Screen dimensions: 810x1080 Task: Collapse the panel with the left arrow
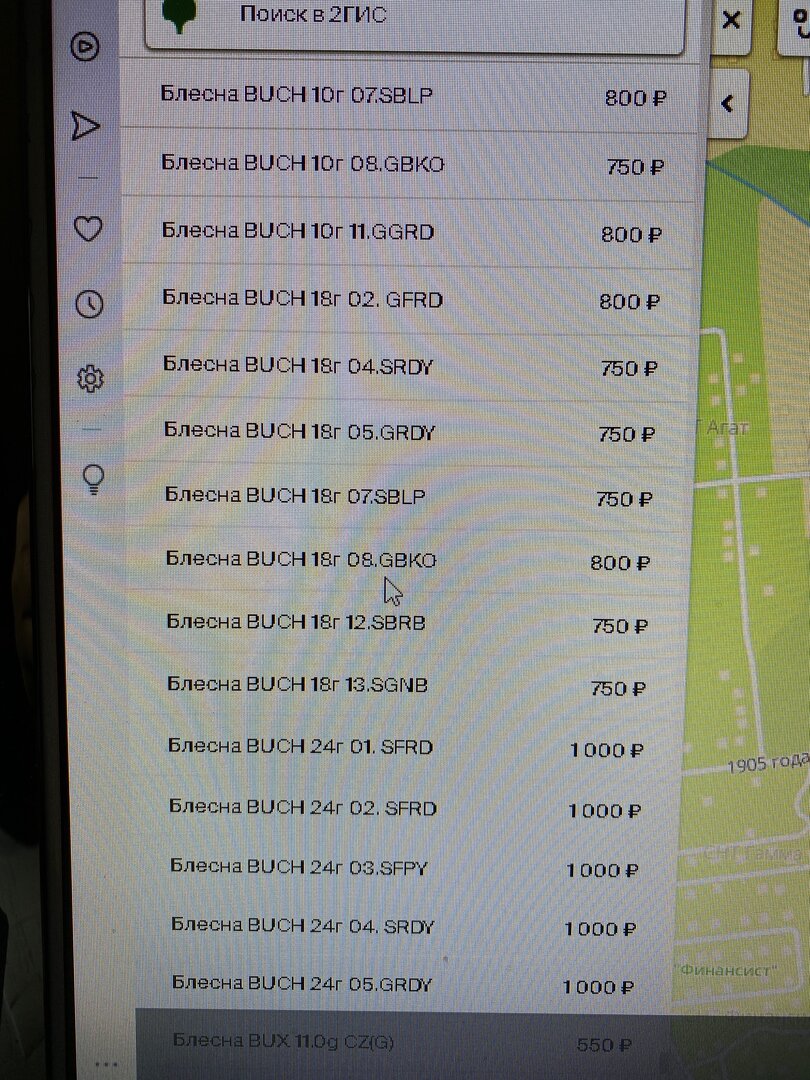pos(727,103)
